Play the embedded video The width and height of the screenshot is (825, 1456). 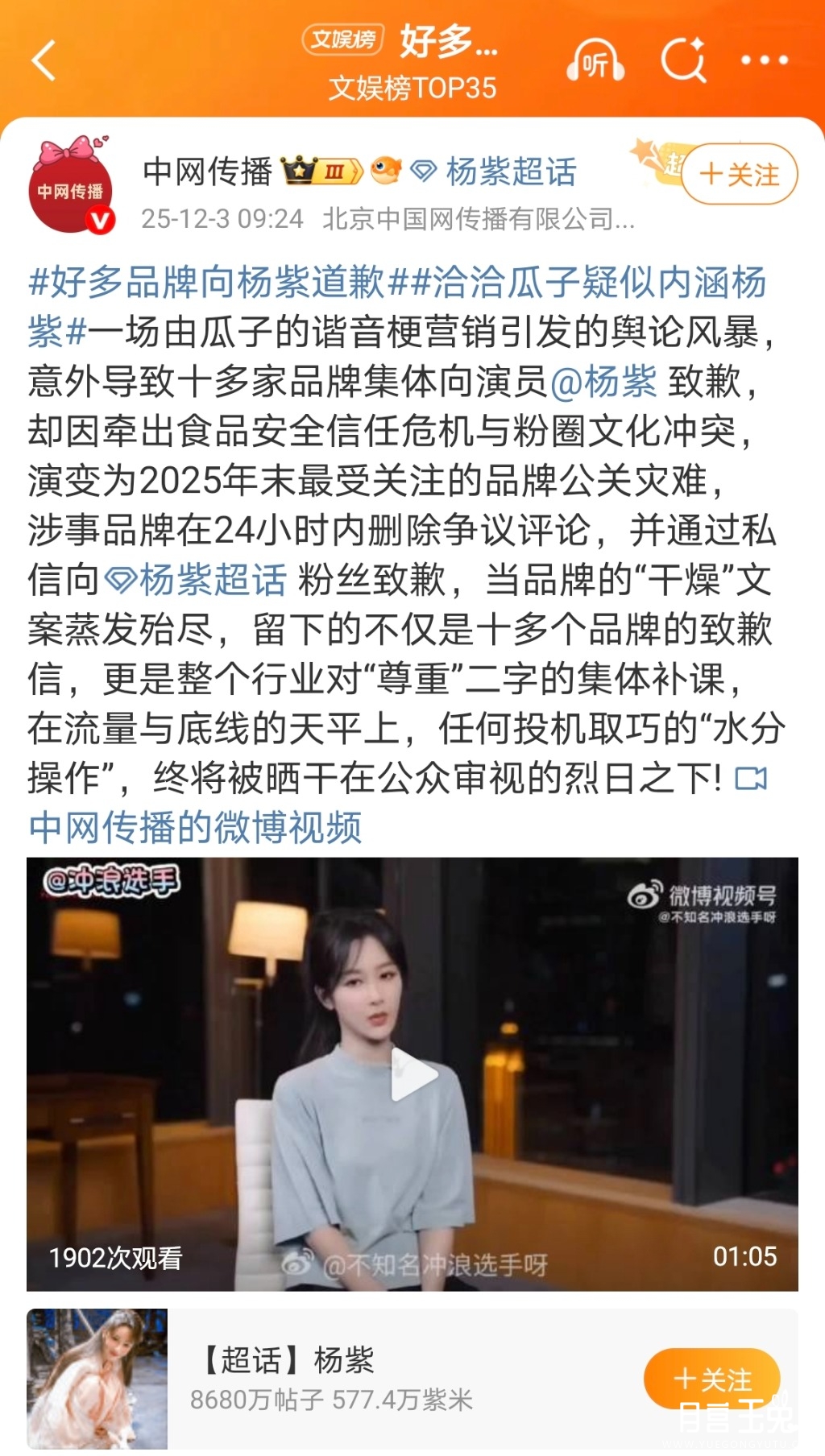pyautogui.click(x=412, y=1075)
